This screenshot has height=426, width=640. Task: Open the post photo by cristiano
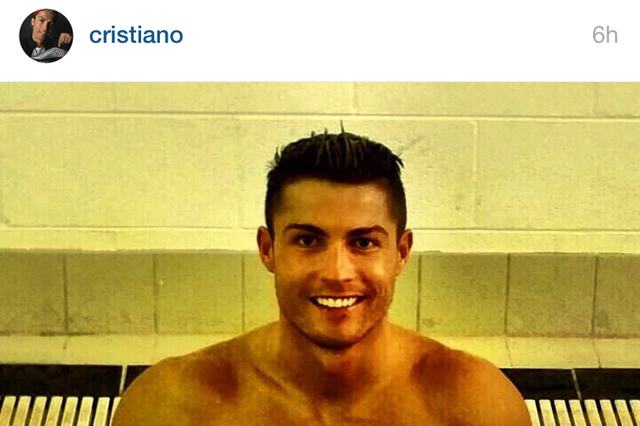pyautogui.click(x=320, y=254)
